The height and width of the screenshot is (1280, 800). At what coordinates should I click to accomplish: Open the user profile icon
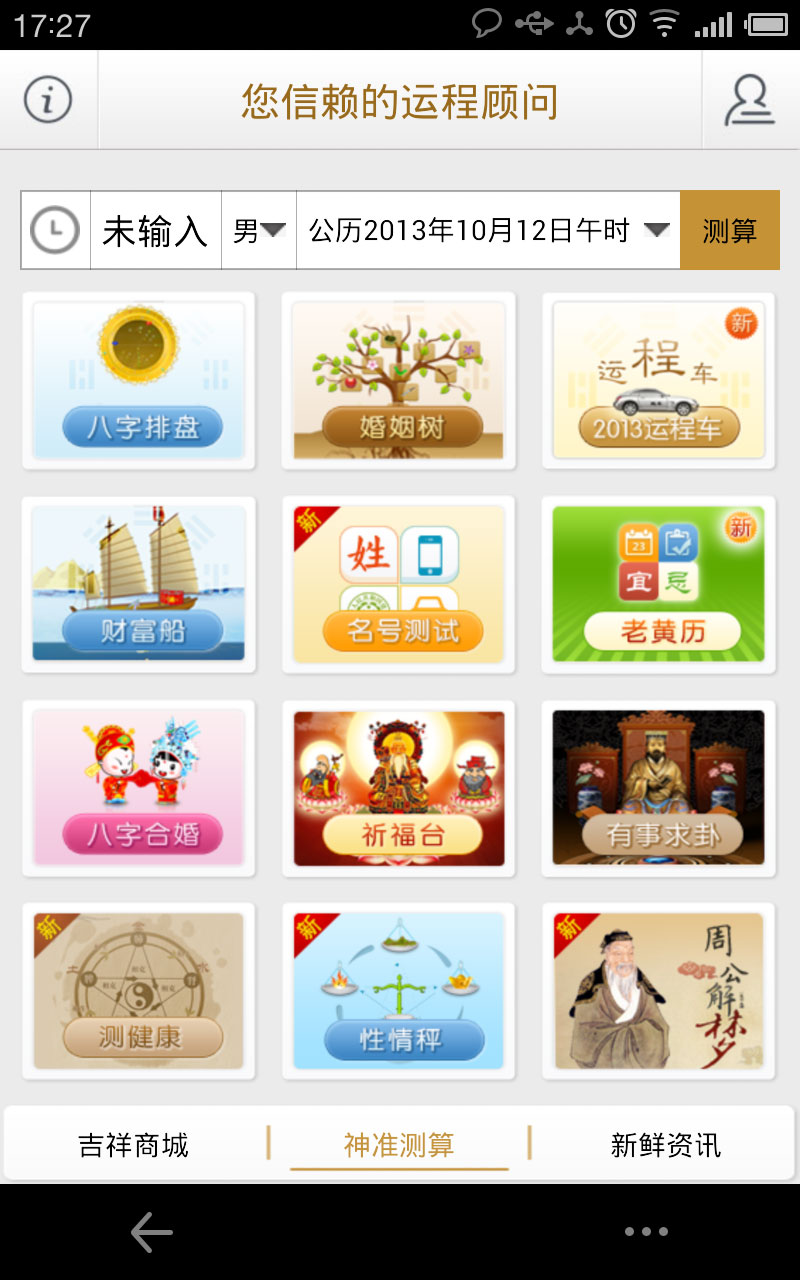point(750,100)
